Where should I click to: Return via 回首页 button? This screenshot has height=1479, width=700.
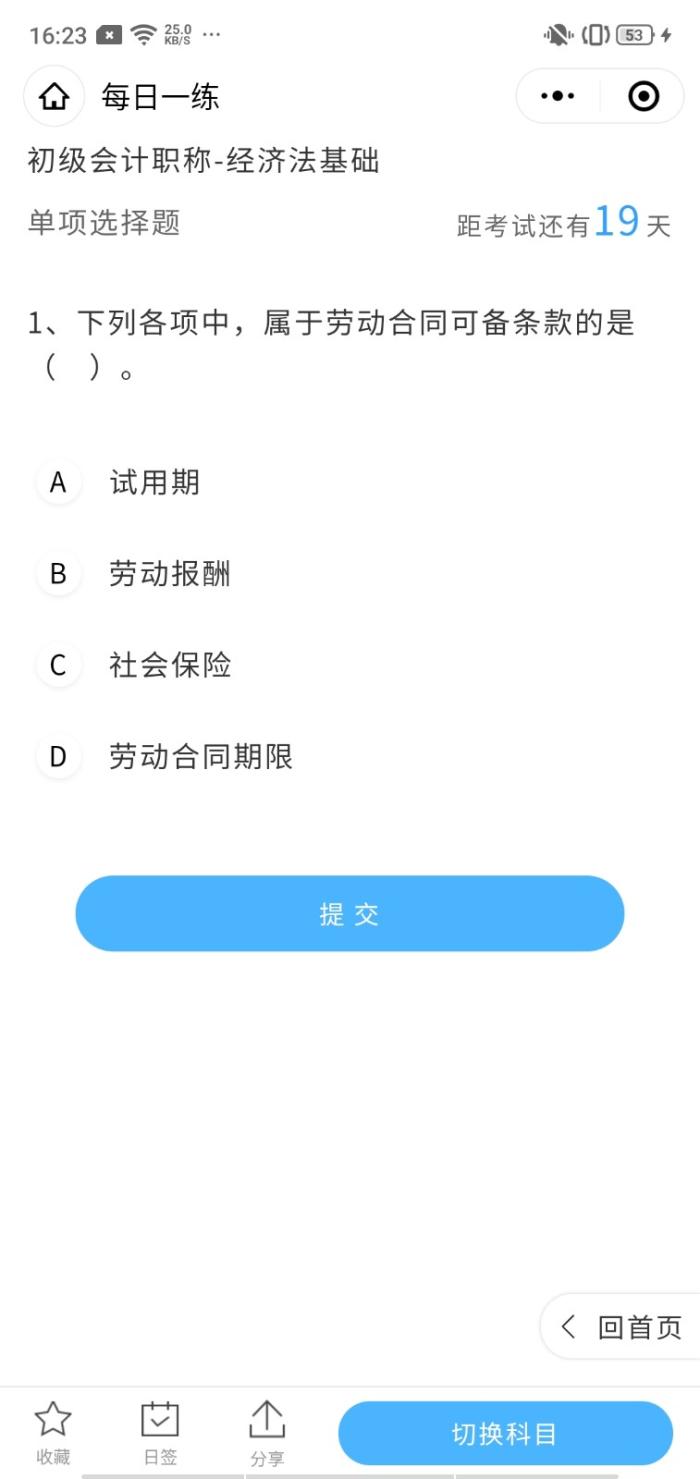coord(622,1327)
